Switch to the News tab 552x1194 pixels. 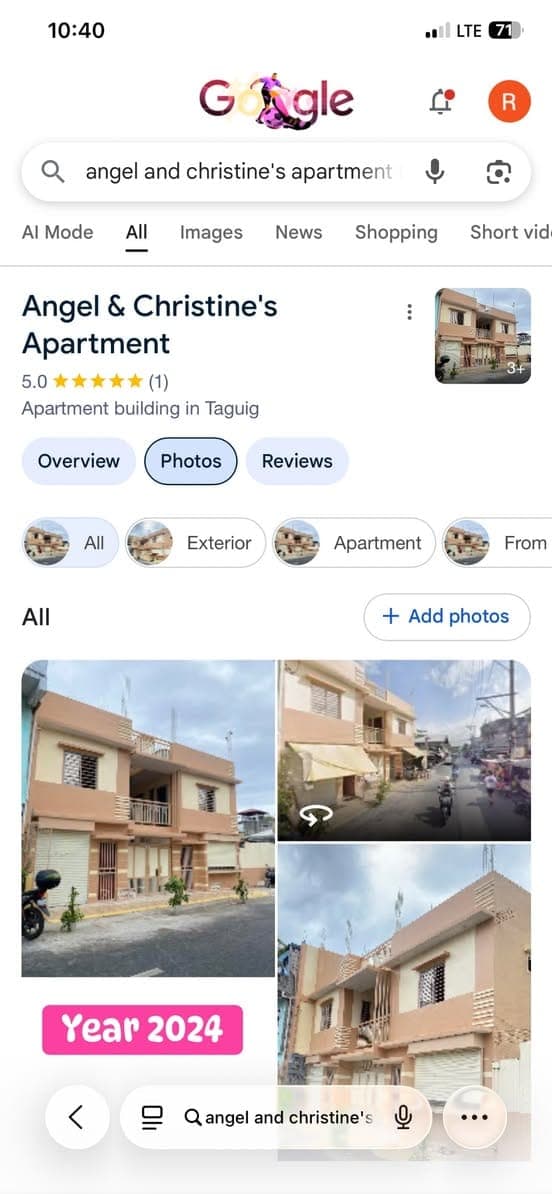click(x=298, y=232)
